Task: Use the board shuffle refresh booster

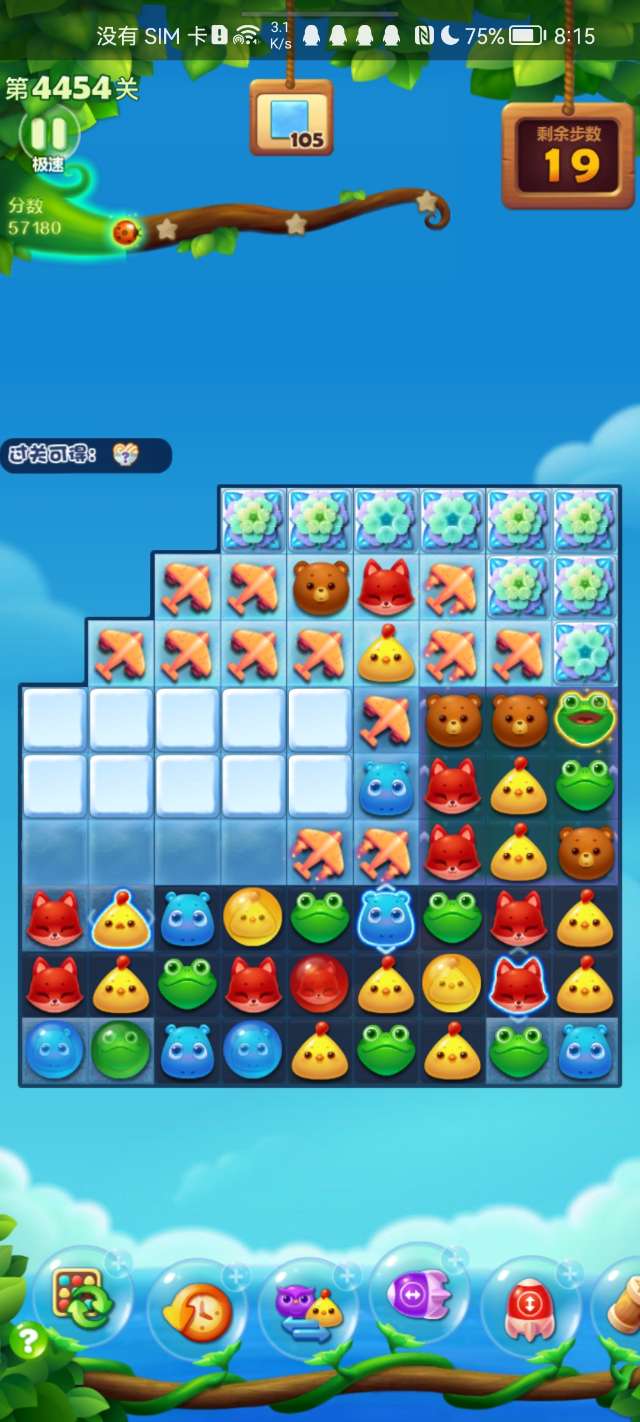Action: 80,1296
